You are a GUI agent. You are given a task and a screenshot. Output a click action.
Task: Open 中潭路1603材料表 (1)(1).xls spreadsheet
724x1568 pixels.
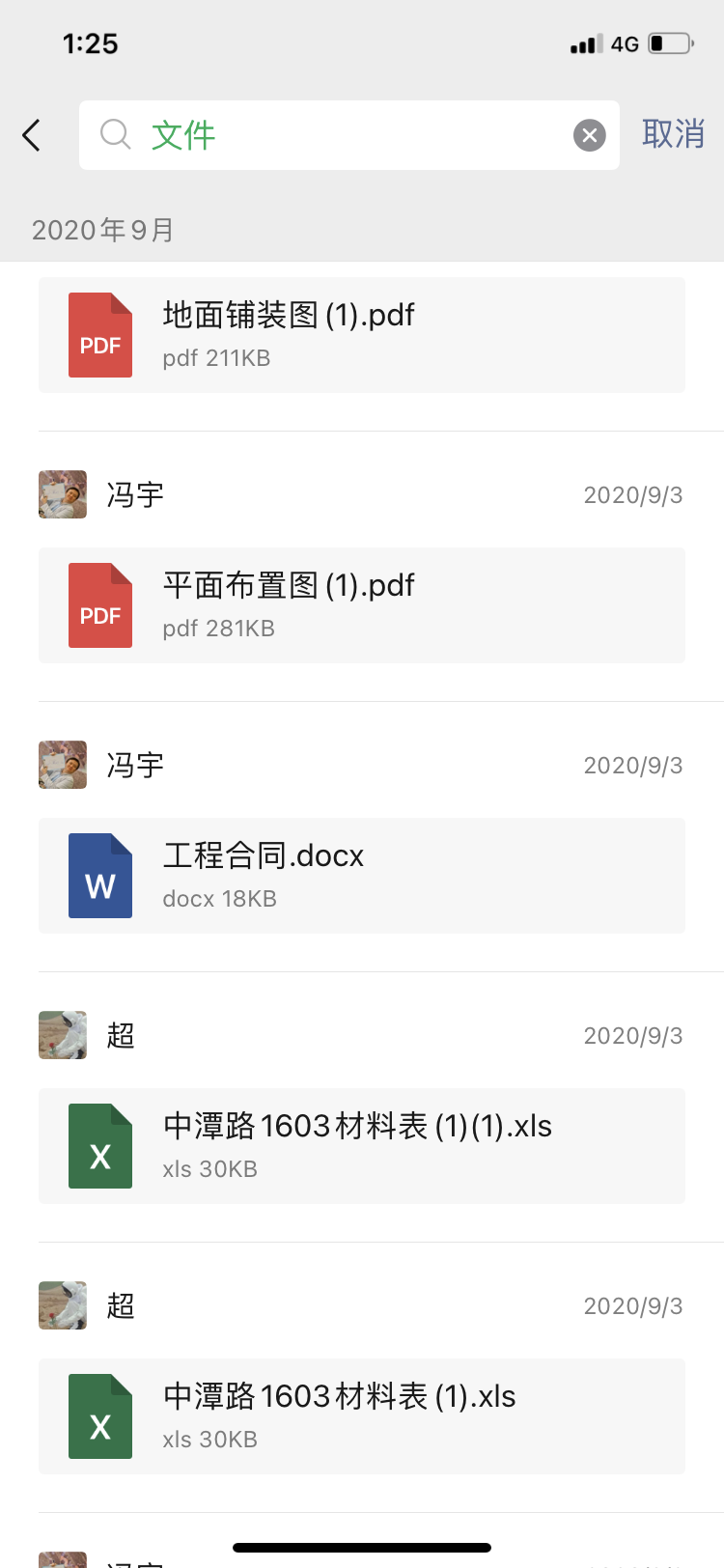click(x=362, y=1146)
